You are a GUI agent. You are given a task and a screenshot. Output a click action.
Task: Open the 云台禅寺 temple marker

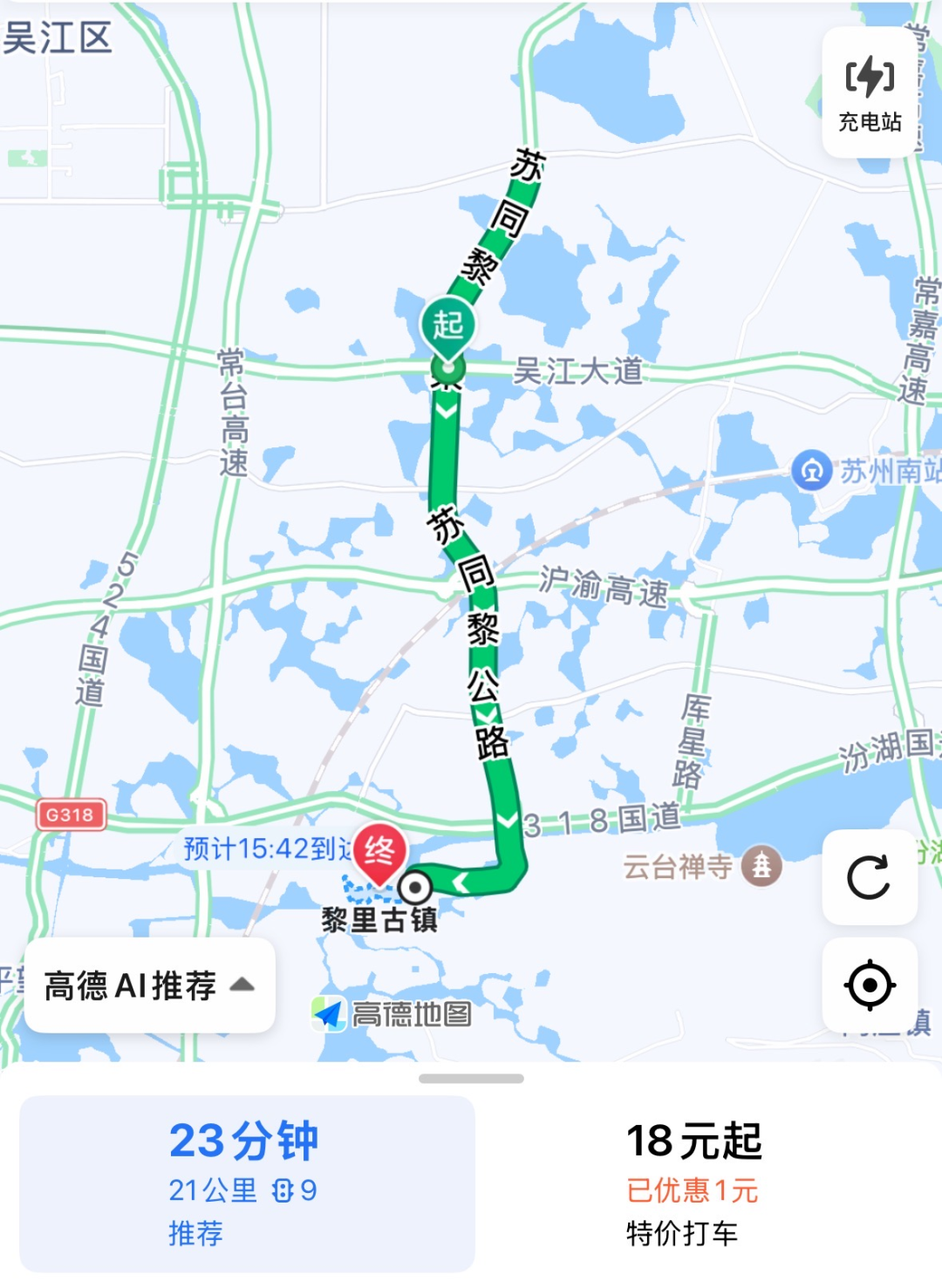pyautogui.click(x=761, y=866)
